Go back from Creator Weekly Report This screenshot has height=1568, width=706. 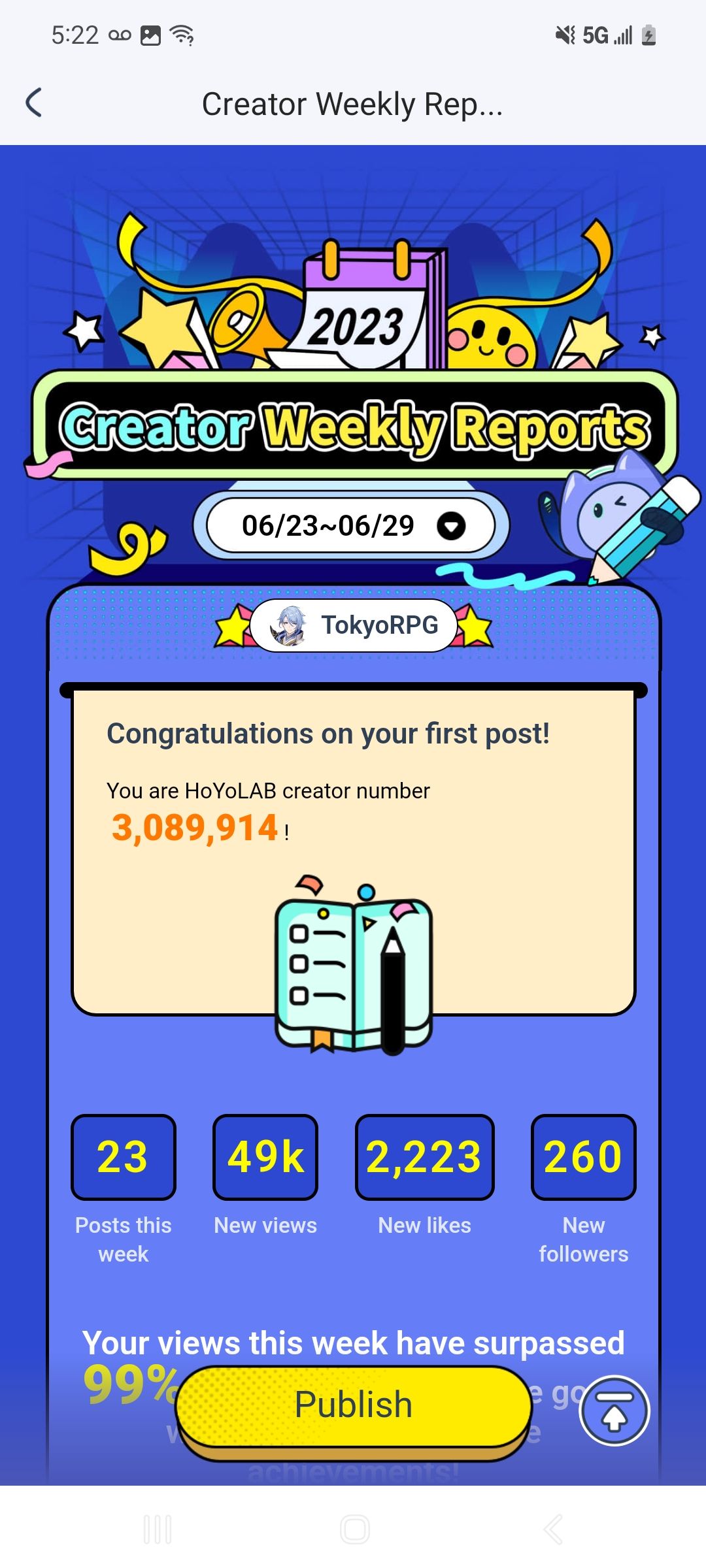(34, 103)
